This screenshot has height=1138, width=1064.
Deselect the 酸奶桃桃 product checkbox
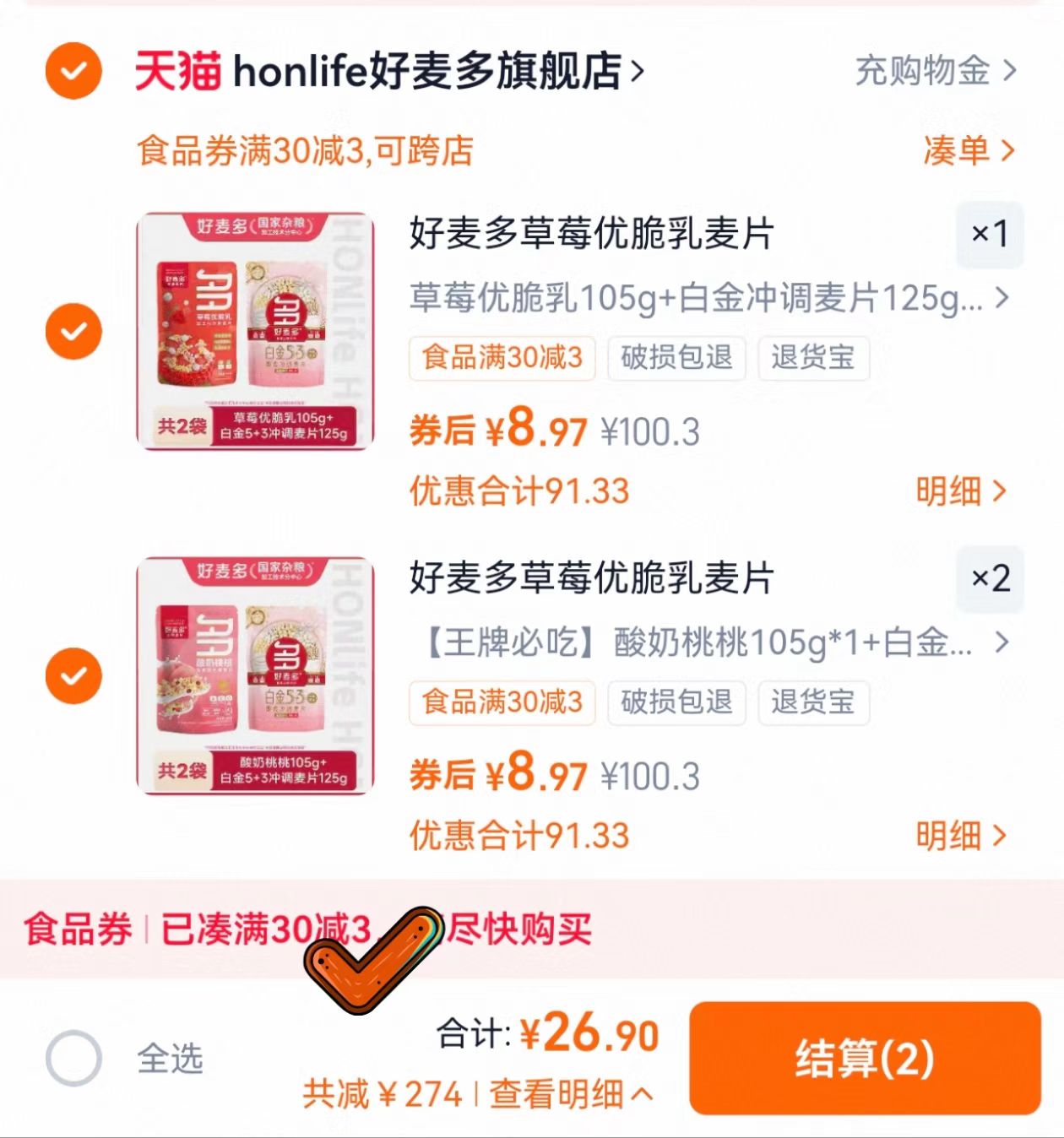pyautogui.click(x=74, y=675)
